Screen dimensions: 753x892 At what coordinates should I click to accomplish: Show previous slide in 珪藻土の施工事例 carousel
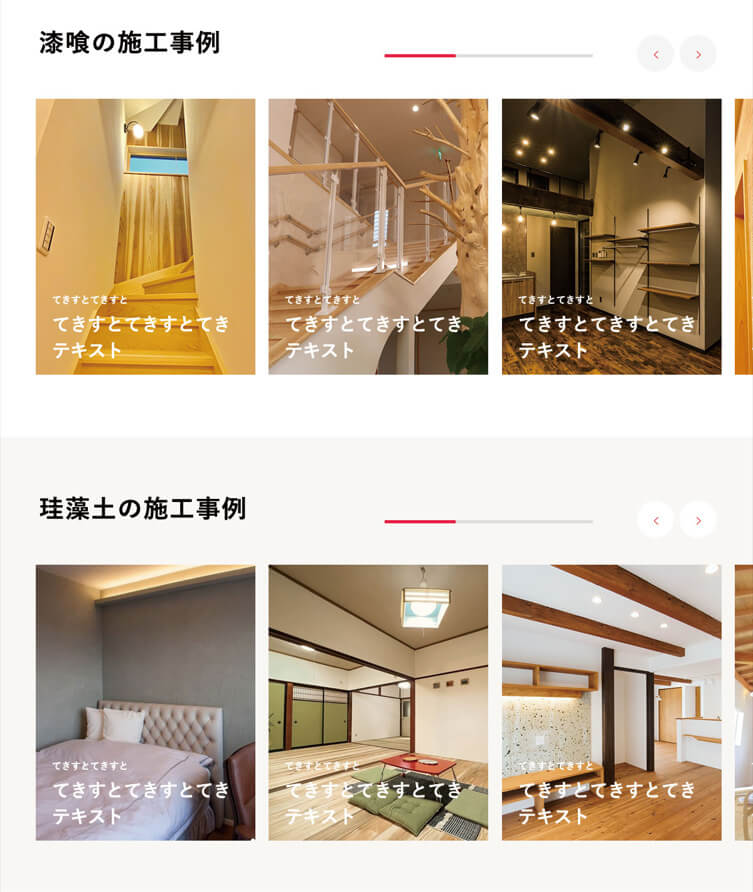(x=656, y=520)
